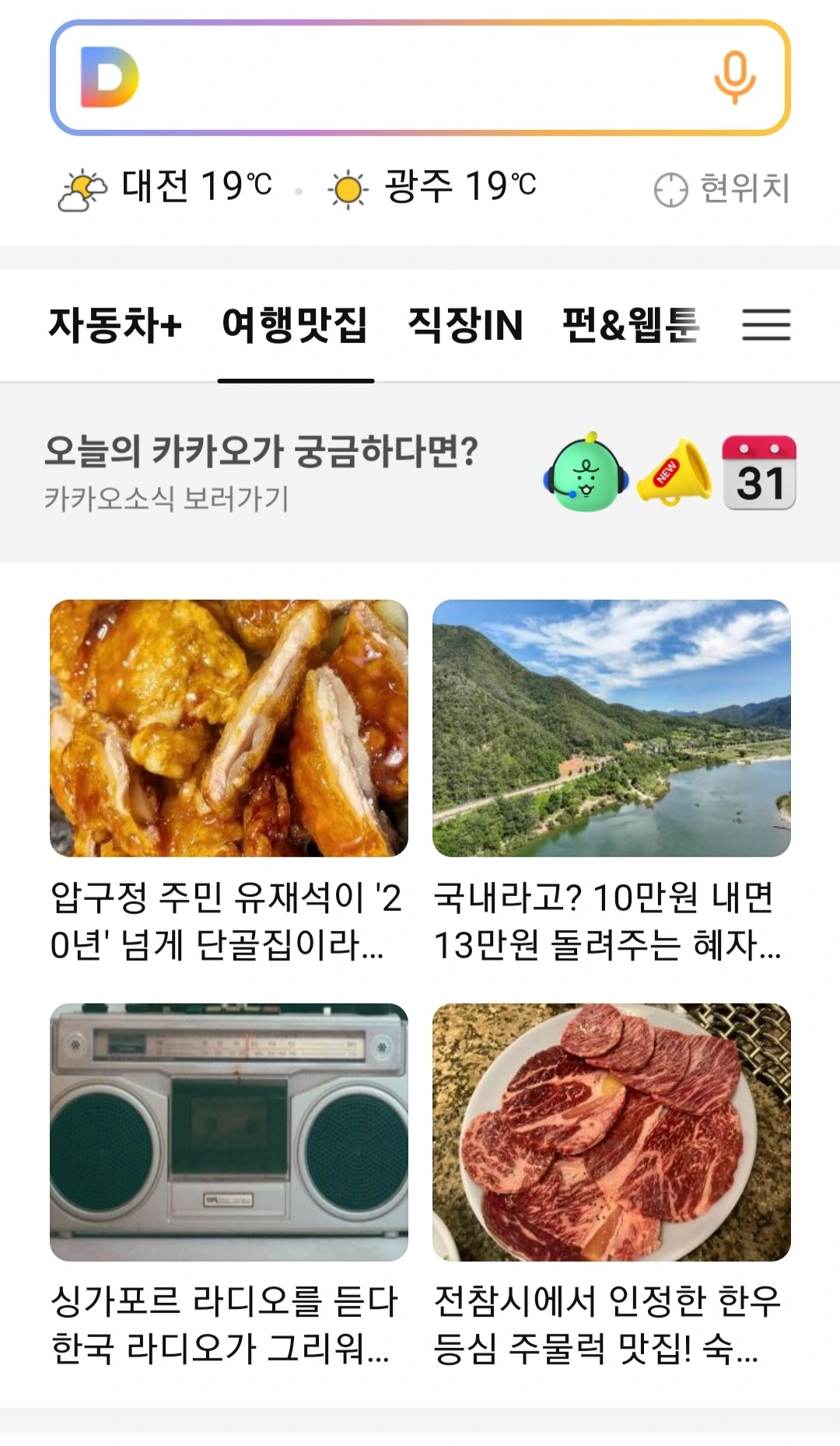840x1446 pixels.
Task: Open the hamburger menu for all tabs
Action: click(x=766, y=325)
